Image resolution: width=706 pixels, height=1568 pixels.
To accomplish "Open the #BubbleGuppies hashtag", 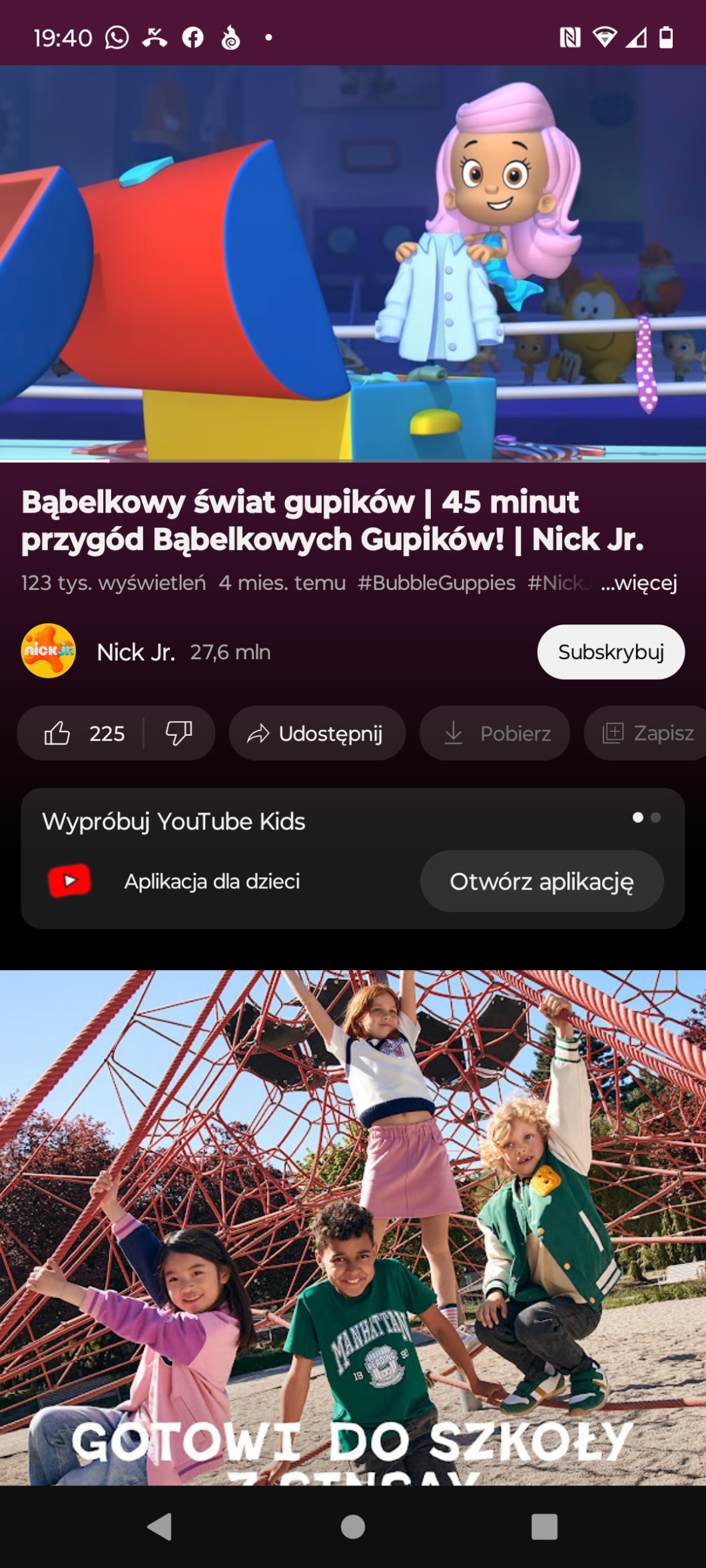I will click(x=436, y=583).
